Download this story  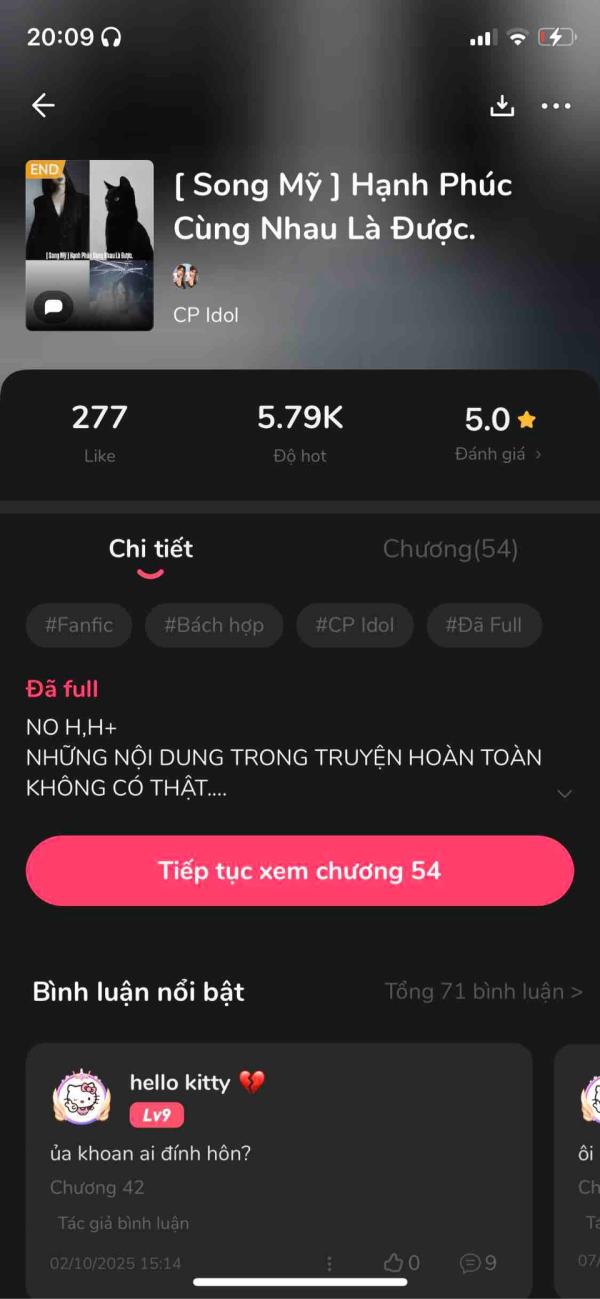pyautogui.click(x=501, y=105)
